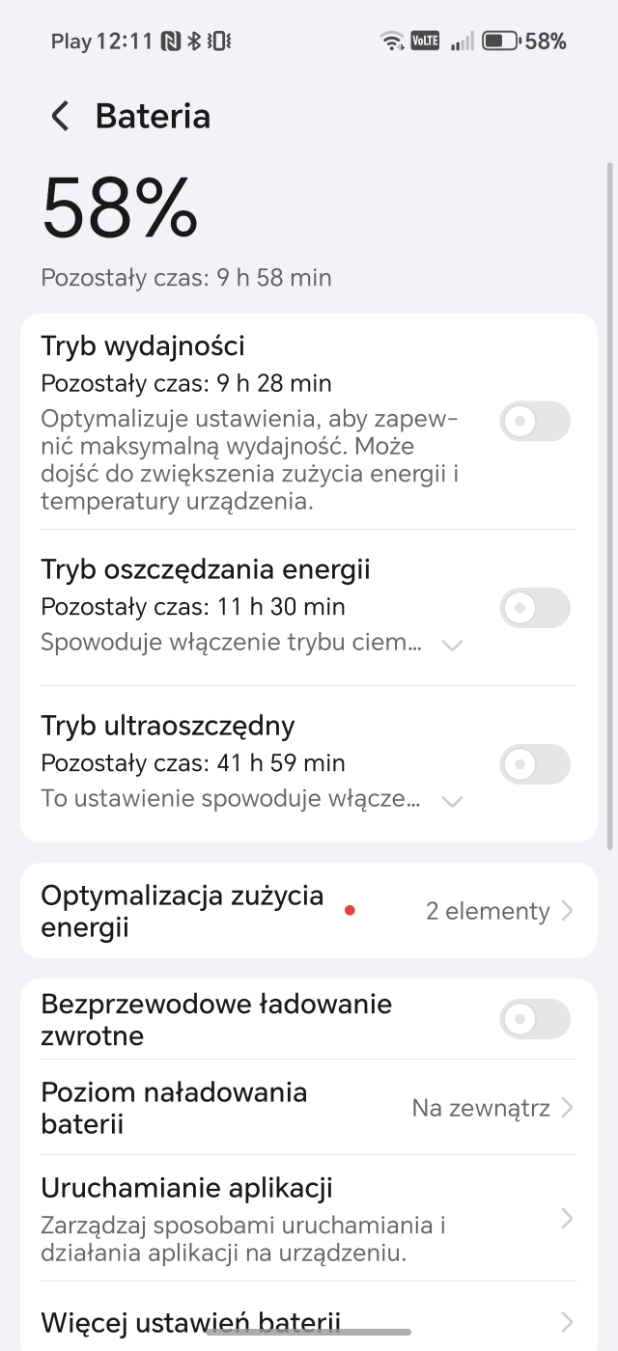Image resolution: width=618 pixels, height=1351 pixels.
Task: Turn on Tryb oszczędzania energii
Action: click(534, 608)
